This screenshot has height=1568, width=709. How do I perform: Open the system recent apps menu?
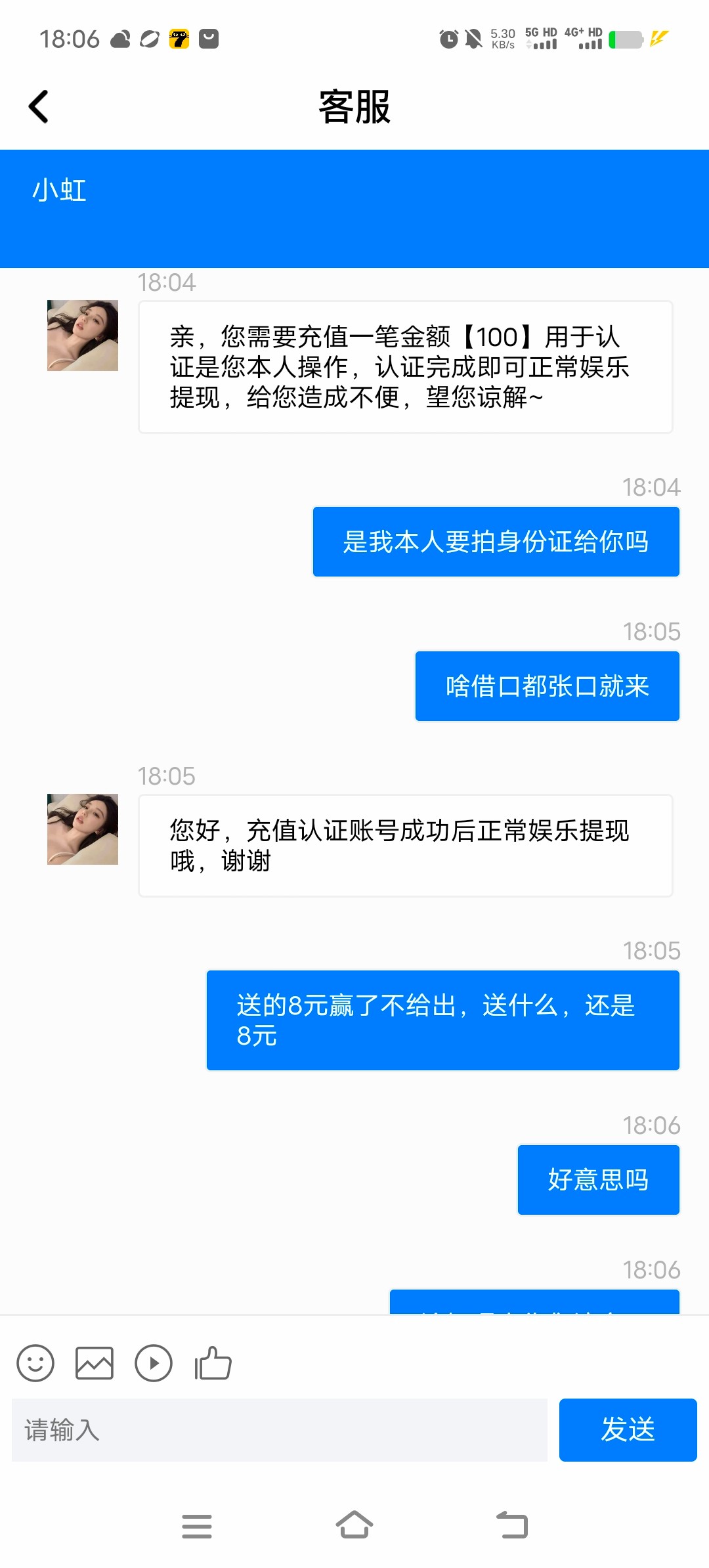[x=197, y=1526]
